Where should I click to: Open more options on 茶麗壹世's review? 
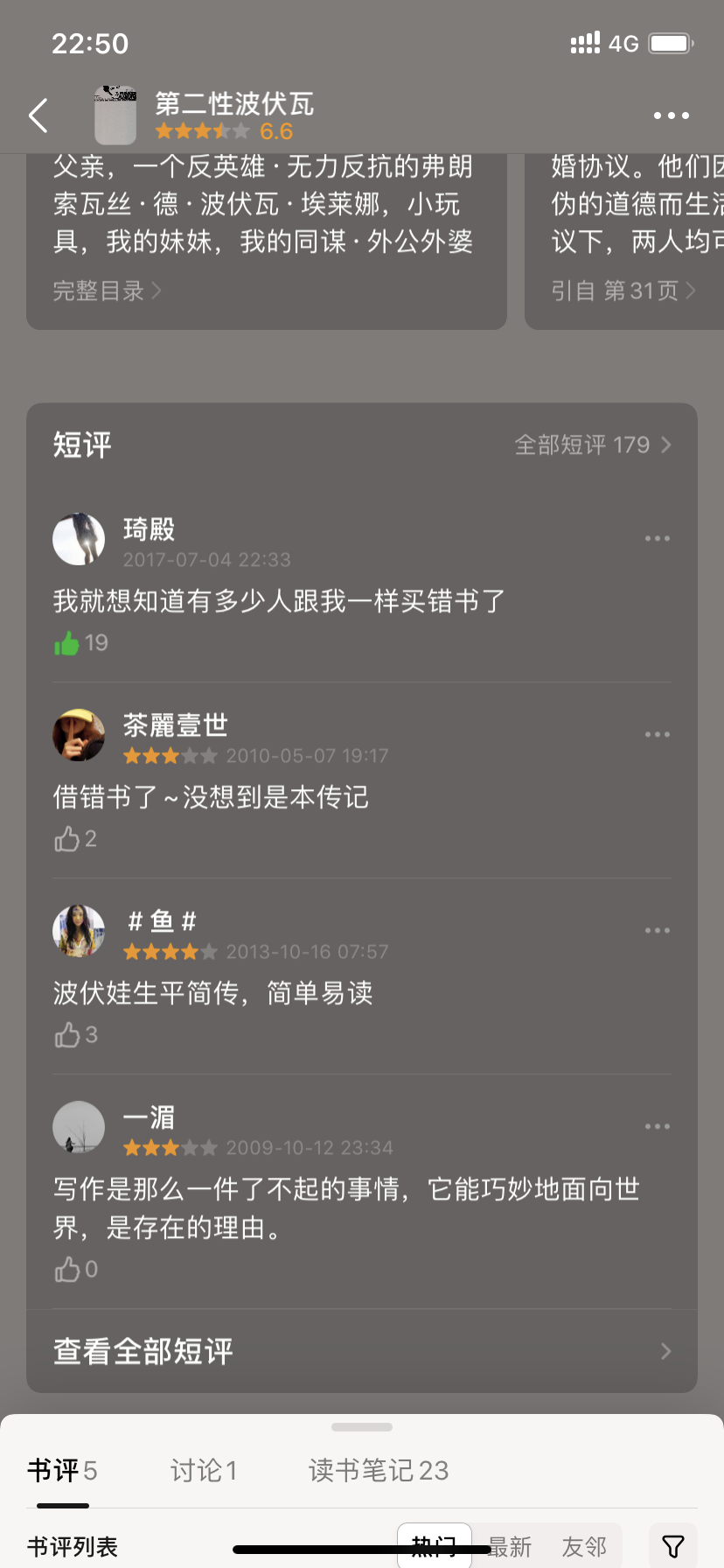tap(657, 735)
